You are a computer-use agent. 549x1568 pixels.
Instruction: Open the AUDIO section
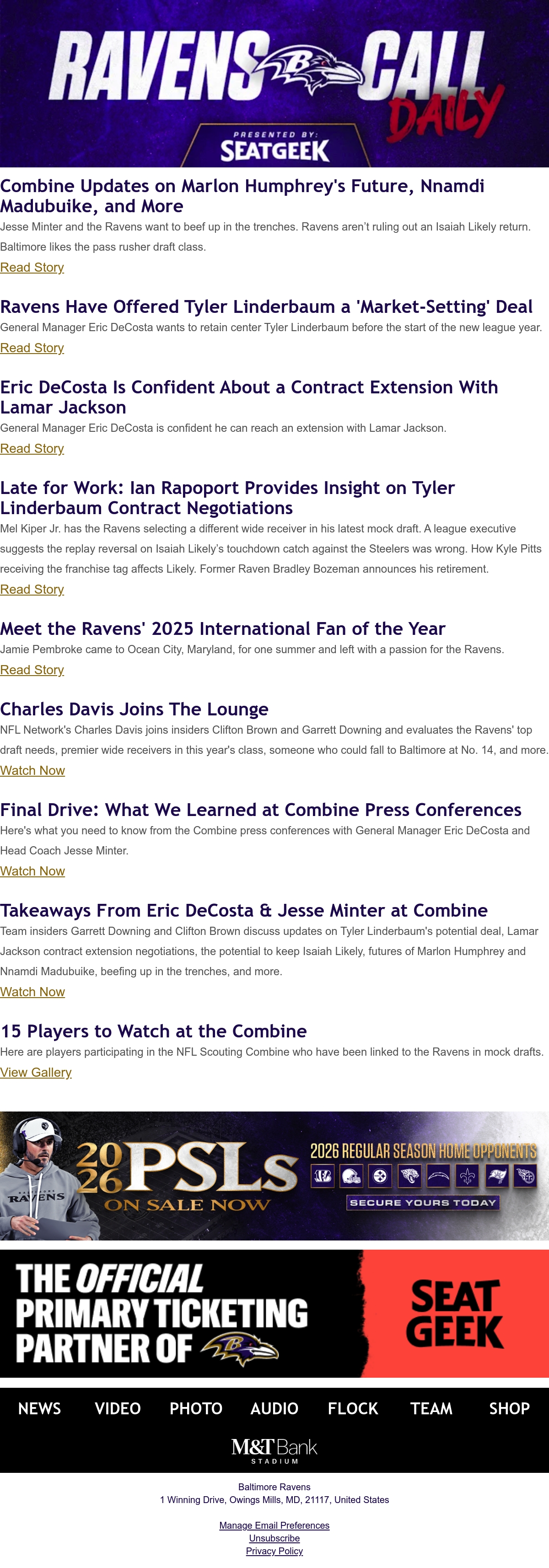tap(274, 1408)
